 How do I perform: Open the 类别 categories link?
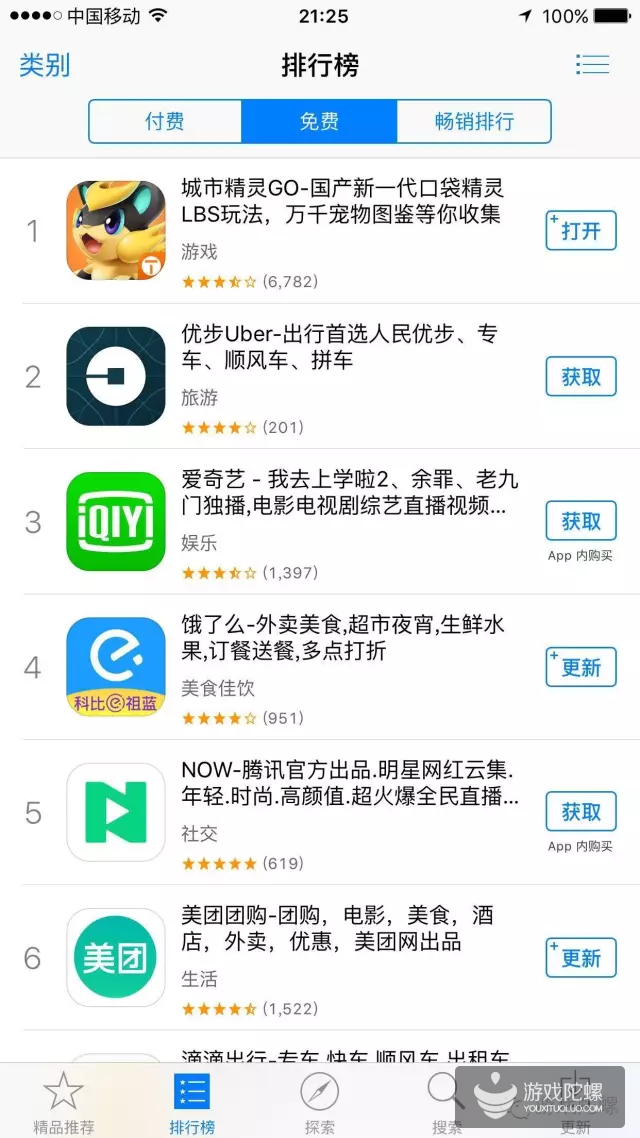pyautogui.click(x=45, y=65)
